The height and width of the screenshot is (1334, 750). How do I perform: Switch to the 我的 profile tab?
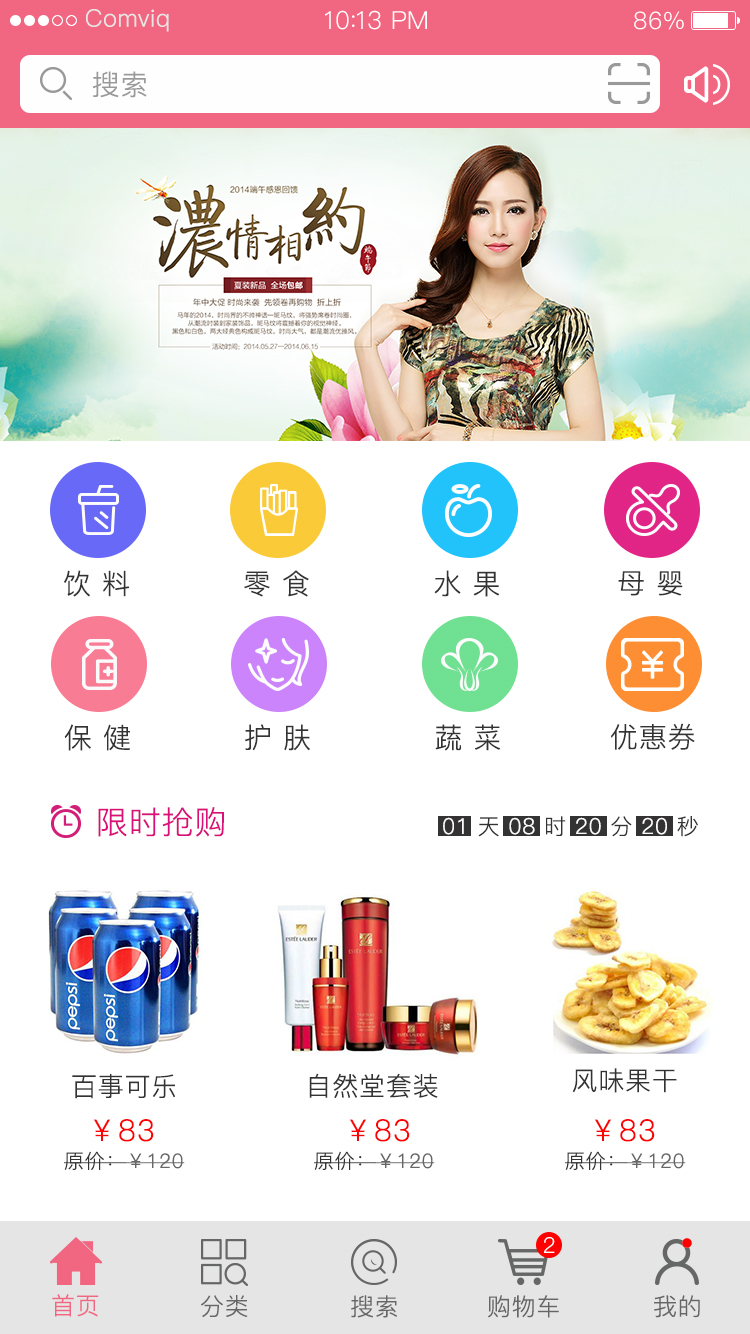pos(677,1277)
